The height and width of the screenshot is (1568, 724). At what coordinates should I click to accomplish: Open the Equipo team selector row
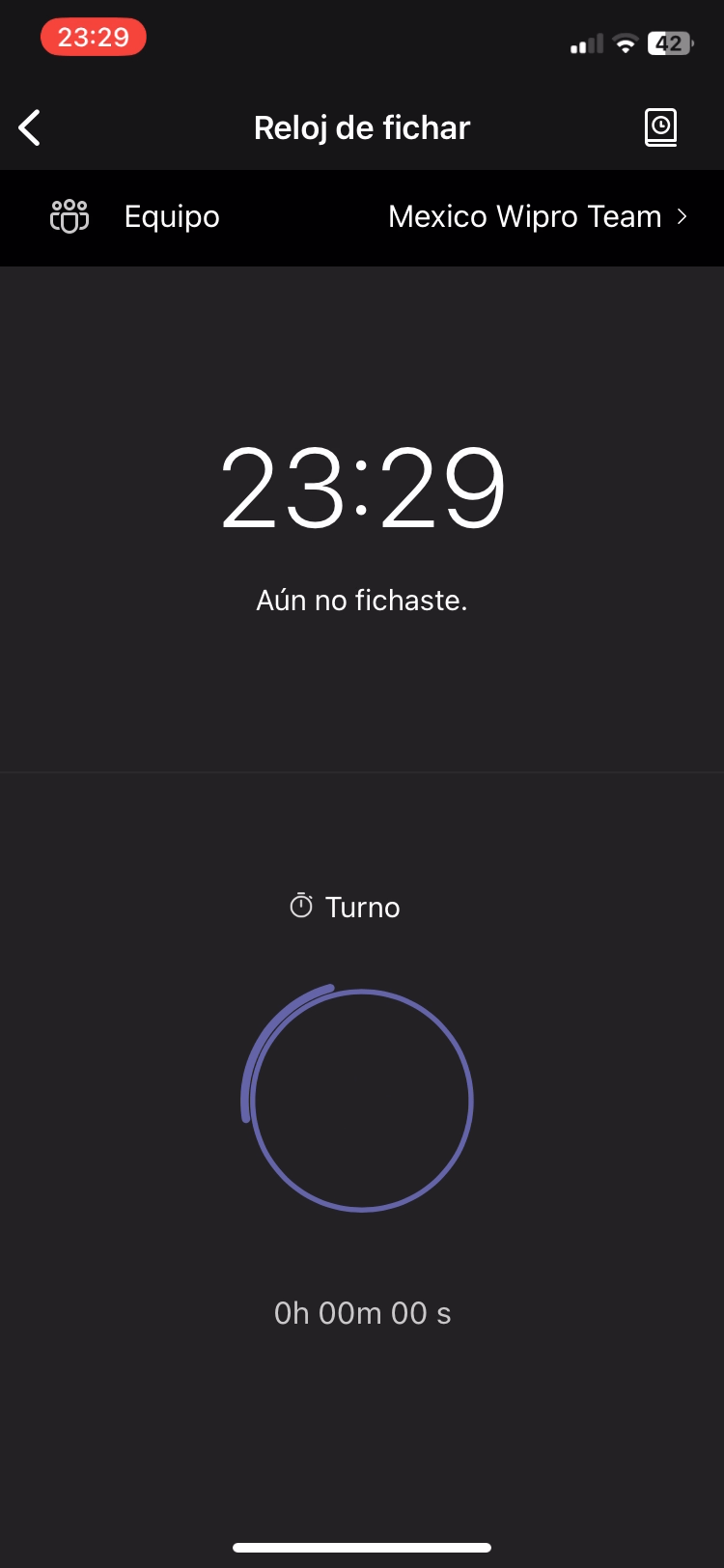362,217
